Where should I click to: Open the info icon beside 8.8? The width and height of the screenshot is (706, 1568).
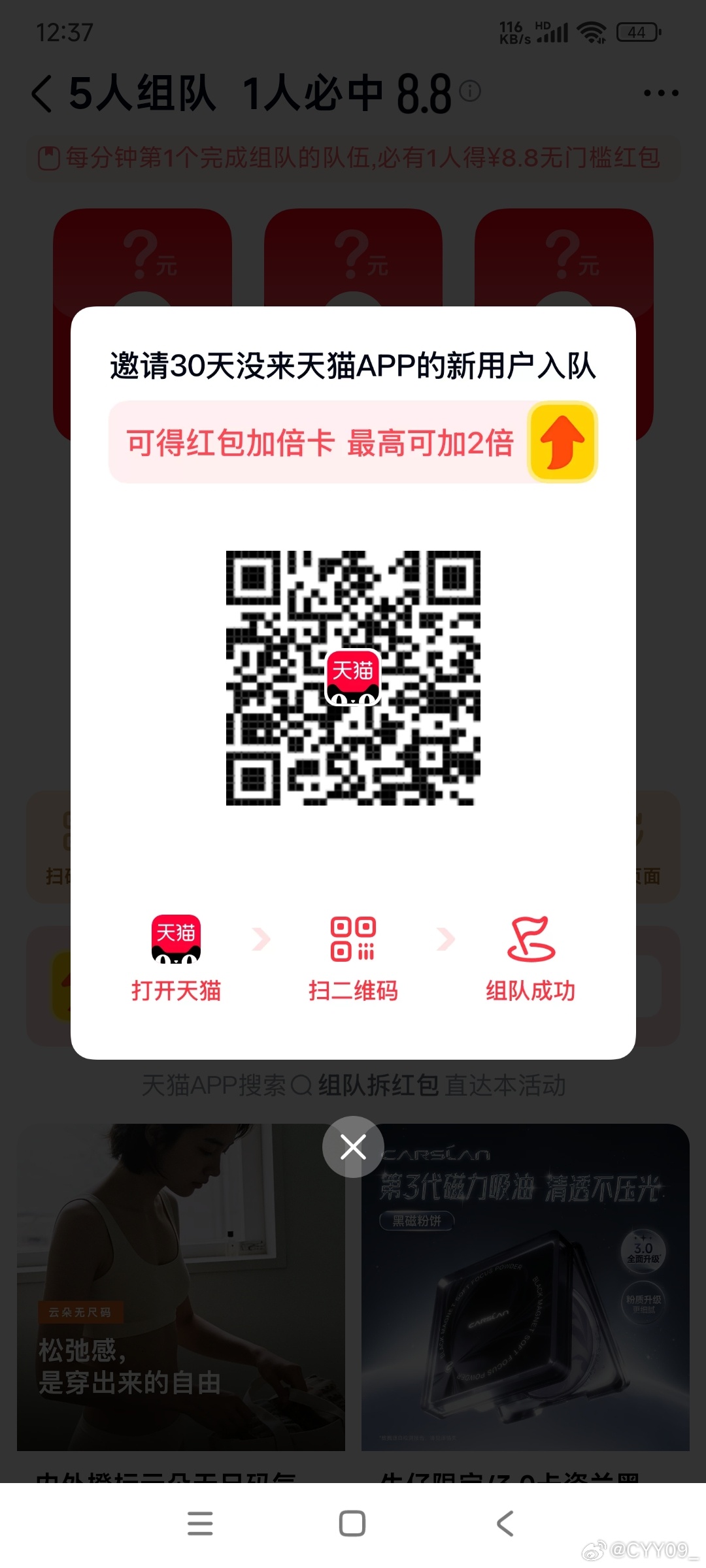point(469,91)
